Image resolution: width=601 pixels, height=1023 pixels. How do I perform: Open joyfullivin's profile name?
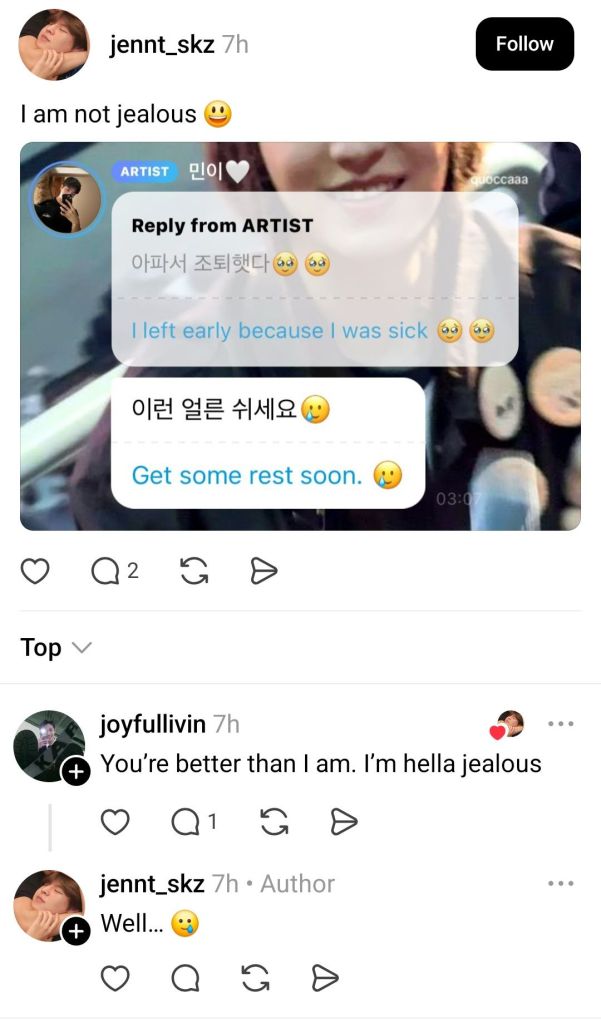pyautogui.click(x=153, y=724)
